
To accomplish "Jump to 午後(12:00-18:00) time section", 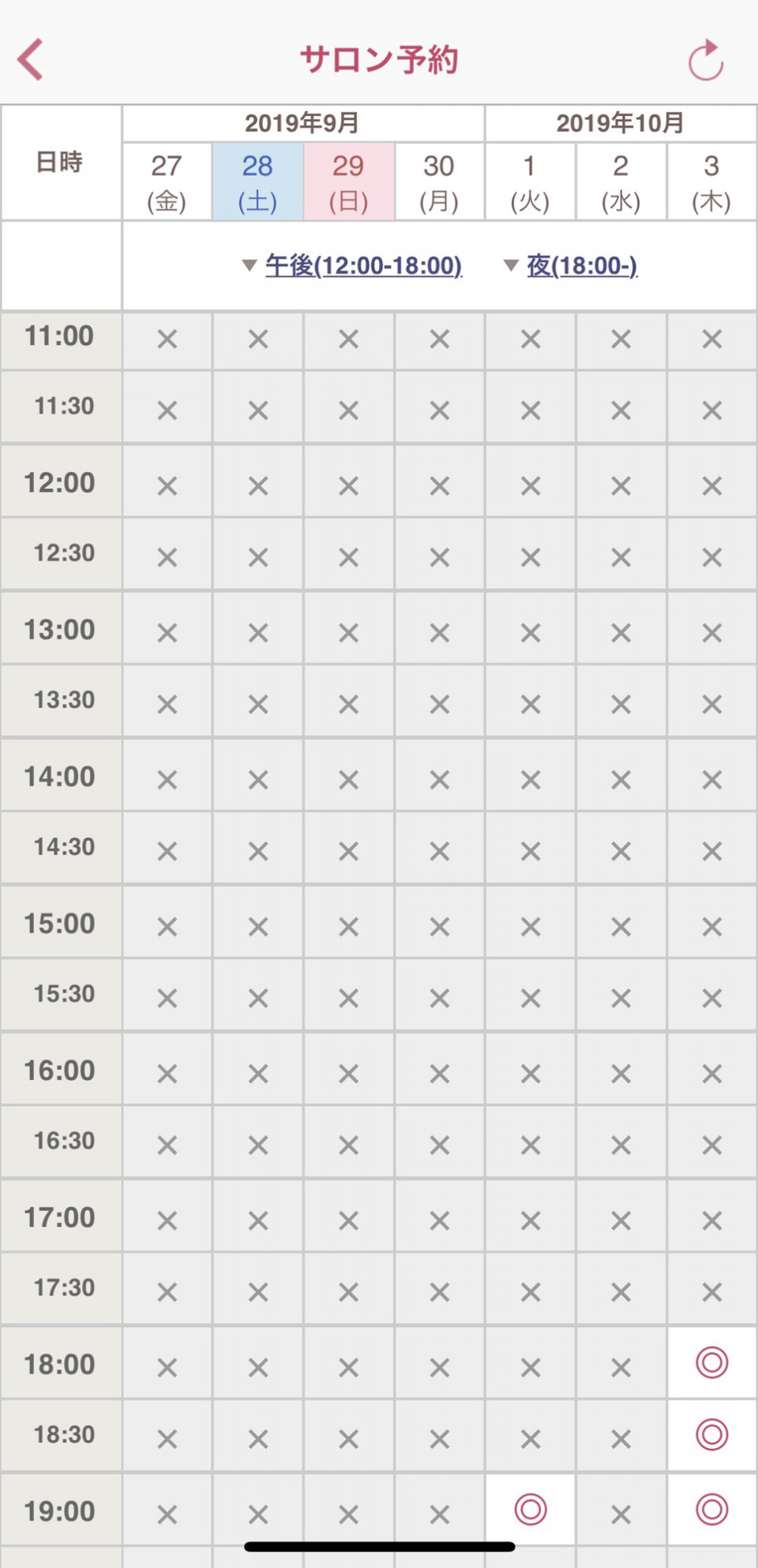I will pyautogui.click(x=362, y=265).
